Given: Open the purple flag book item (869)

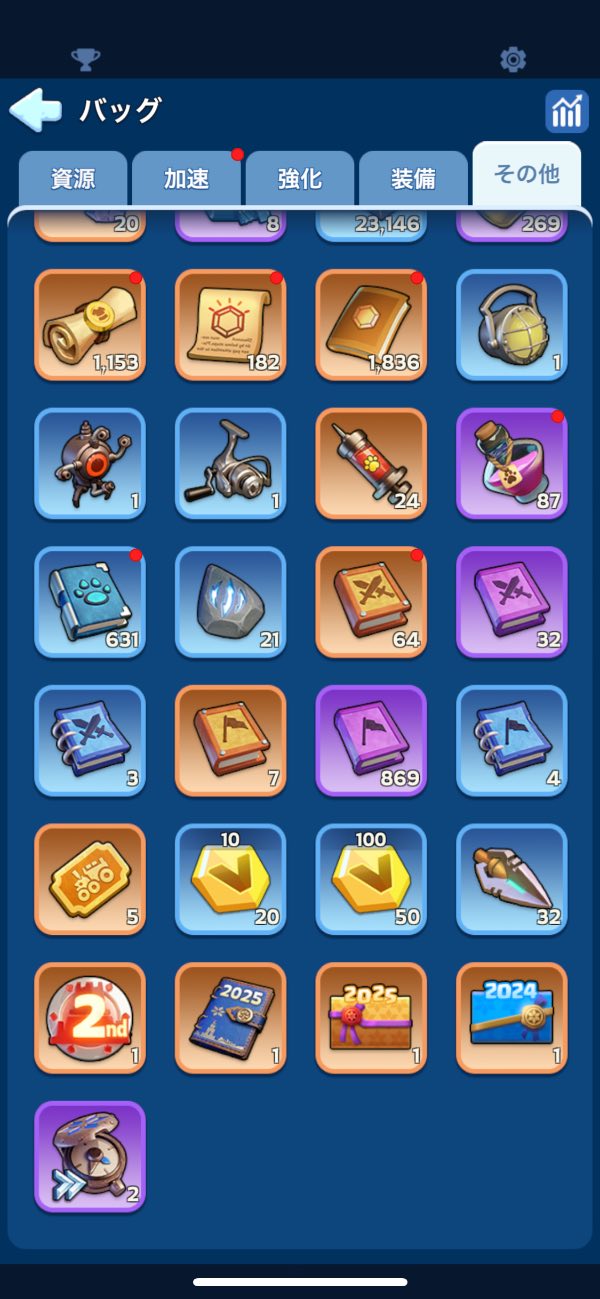Looking at the screenshot, I should 371,741.
